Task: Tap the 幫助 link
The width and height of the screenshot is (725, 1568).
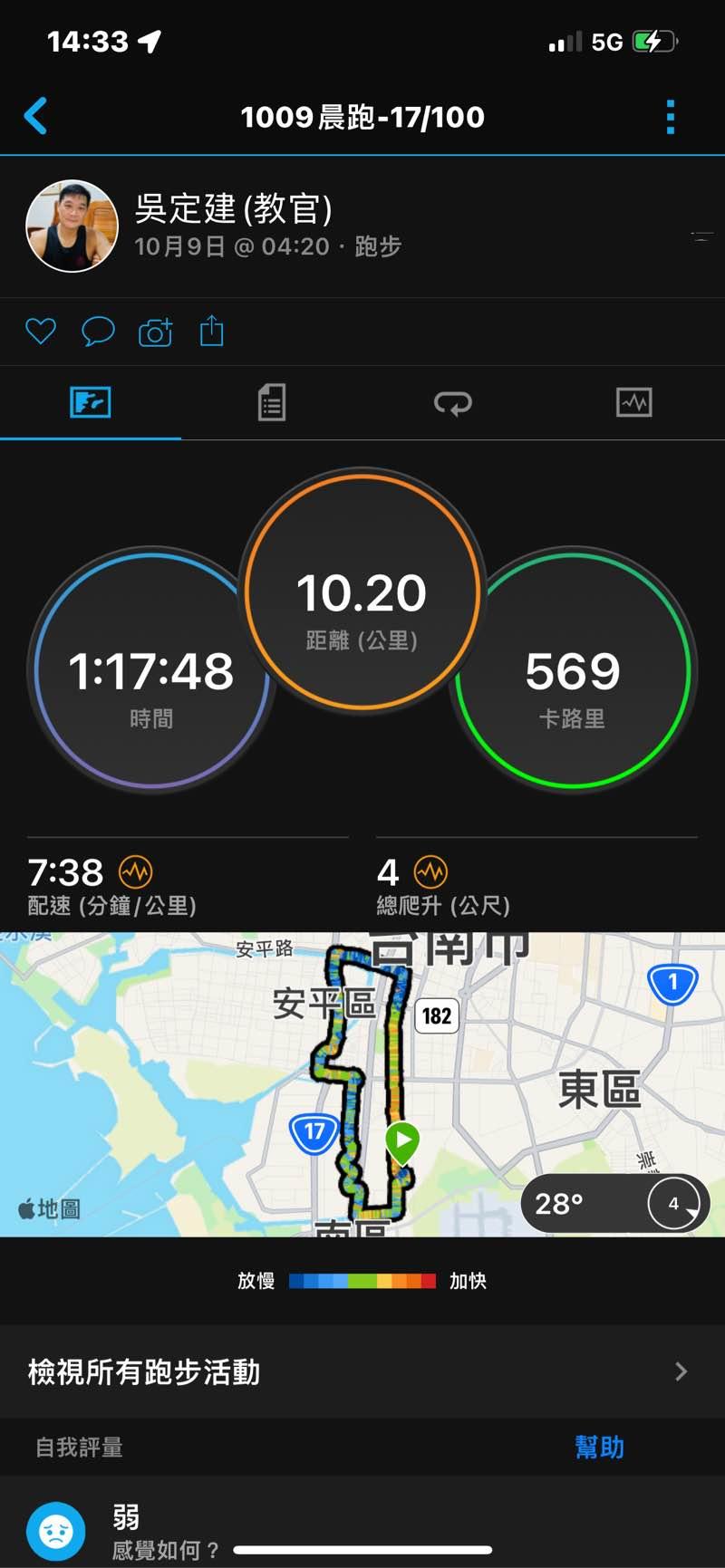Action: tap(599, 1447)
